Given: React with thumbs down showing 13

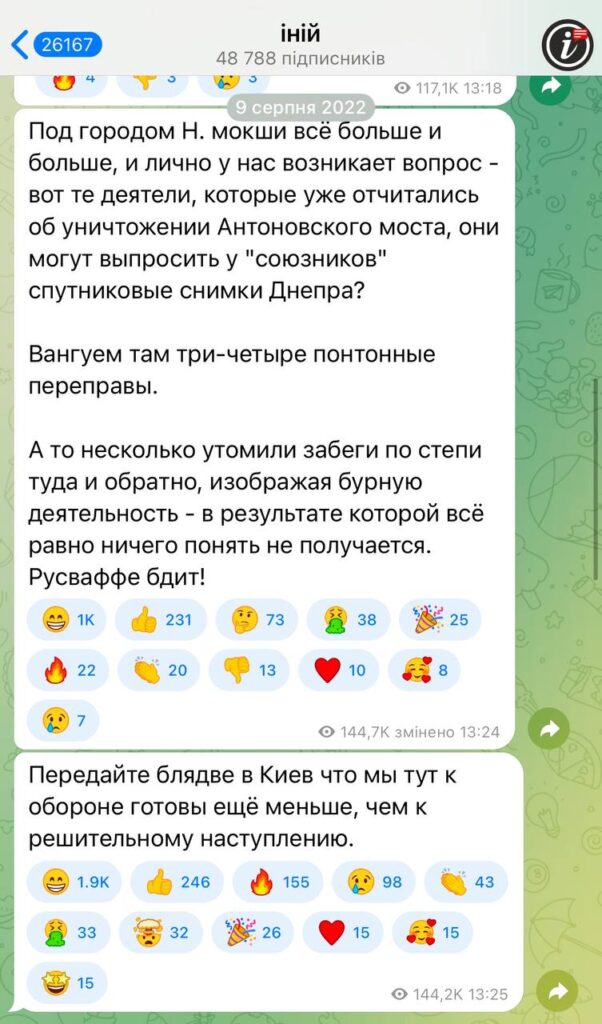Looking at the screenshot, I should point(250,670).
